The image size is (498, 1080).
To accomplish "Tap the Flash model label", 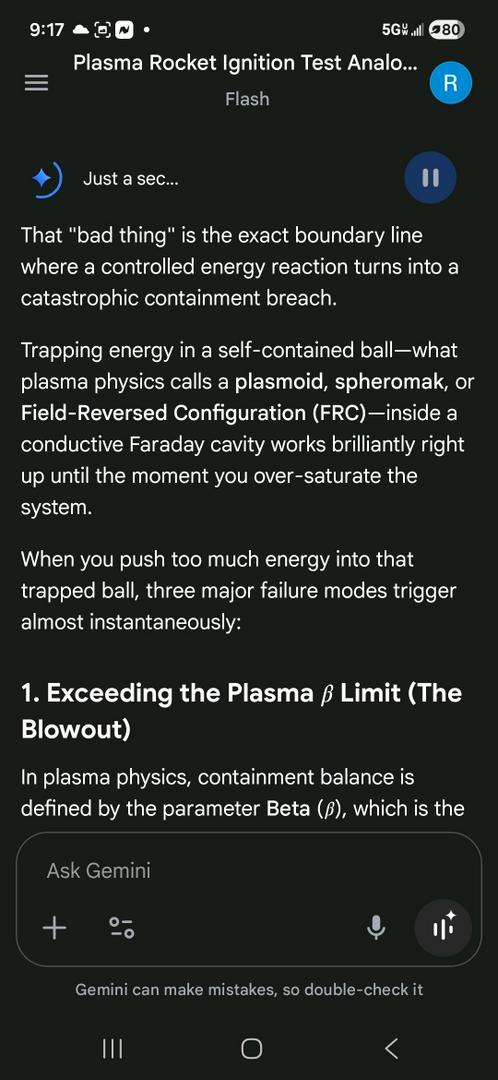I will (247, 99).
